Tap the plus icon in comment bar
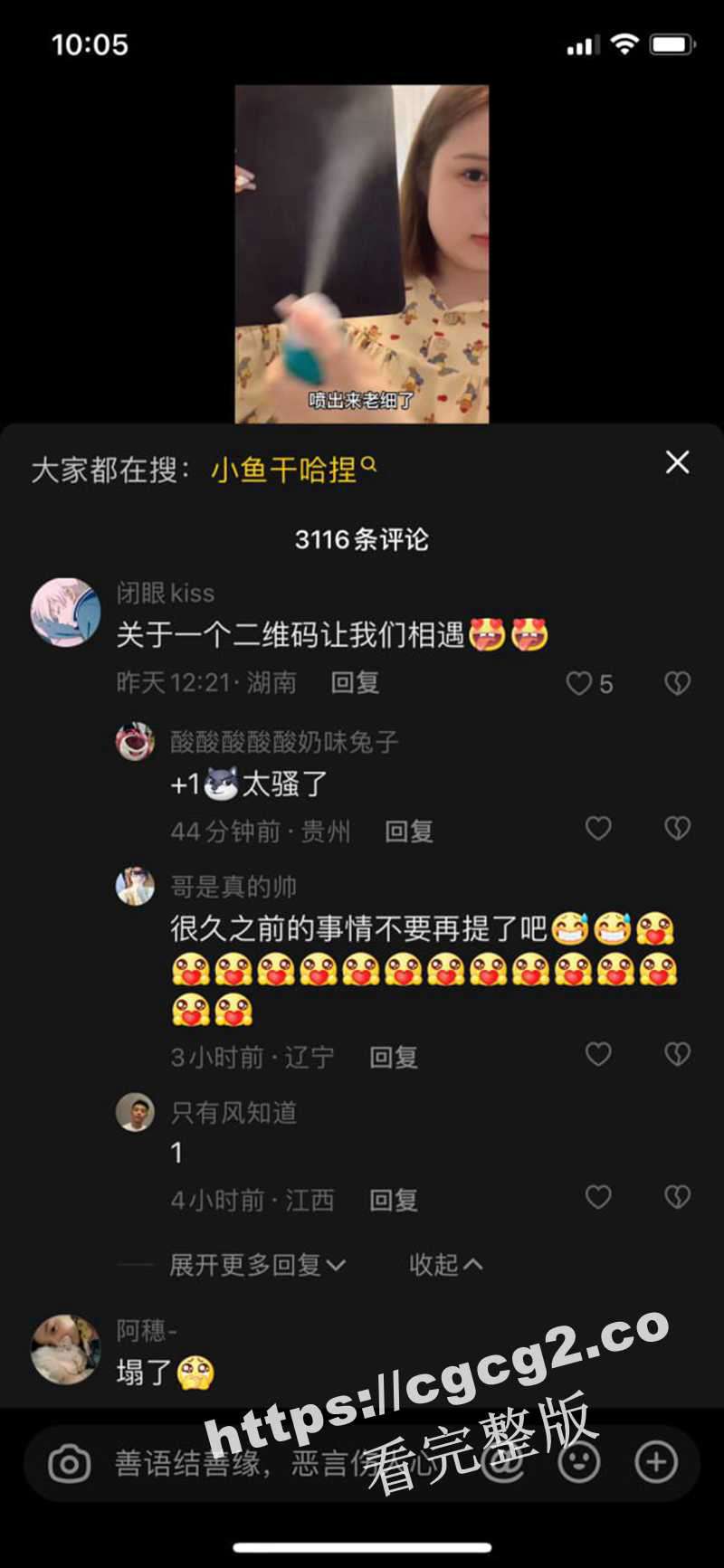Screen dimensions: 724x1568 tap(656, 1462)
